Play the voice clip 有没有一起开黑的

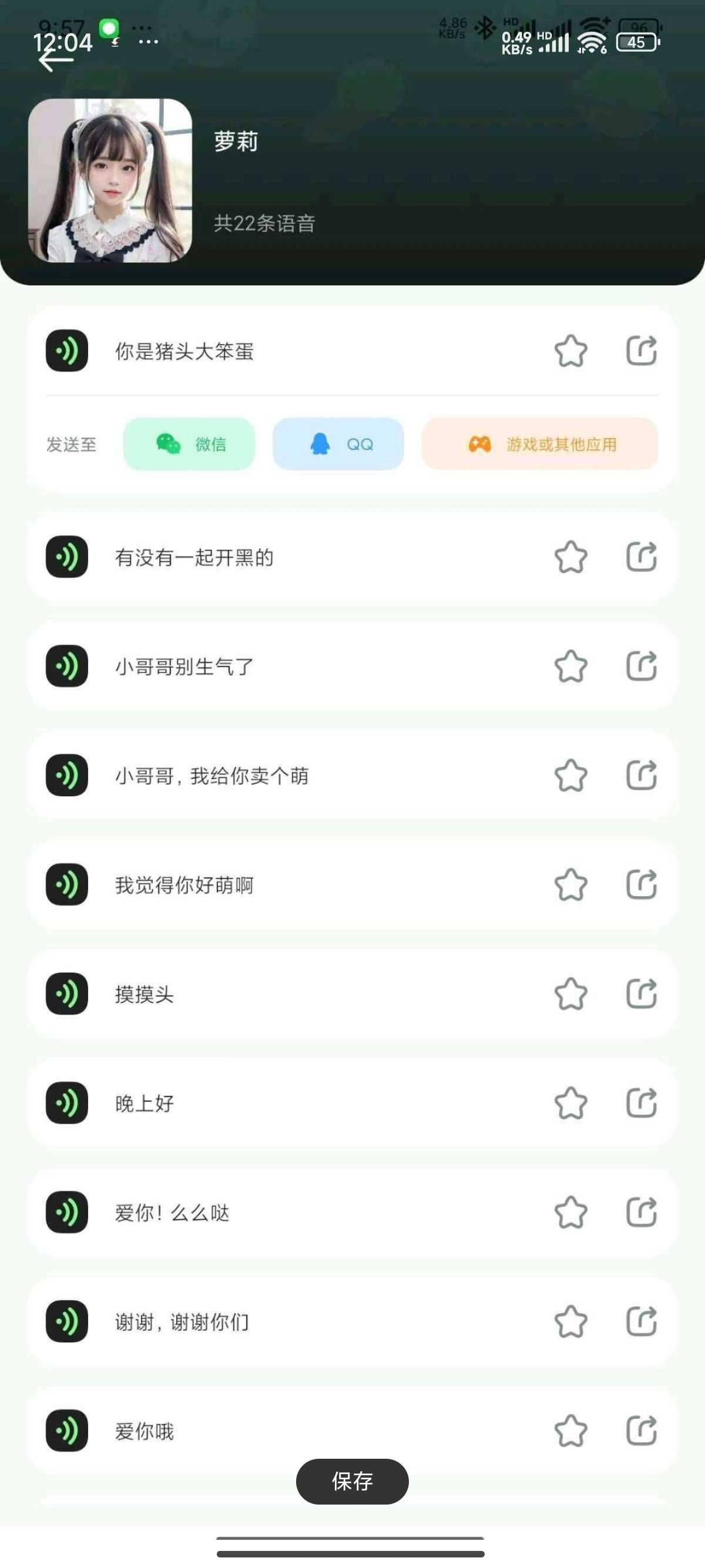[67, 557]
